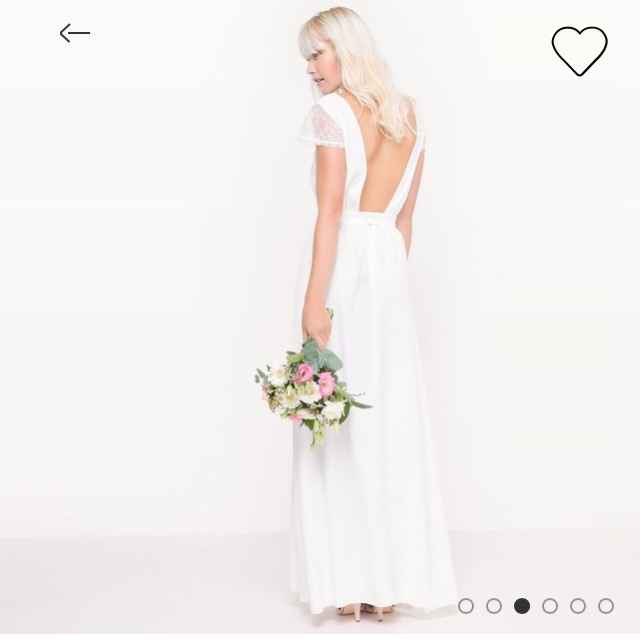640x643 pixels.
Task: Jump to the first product photo dot
Action: (466, 605)
